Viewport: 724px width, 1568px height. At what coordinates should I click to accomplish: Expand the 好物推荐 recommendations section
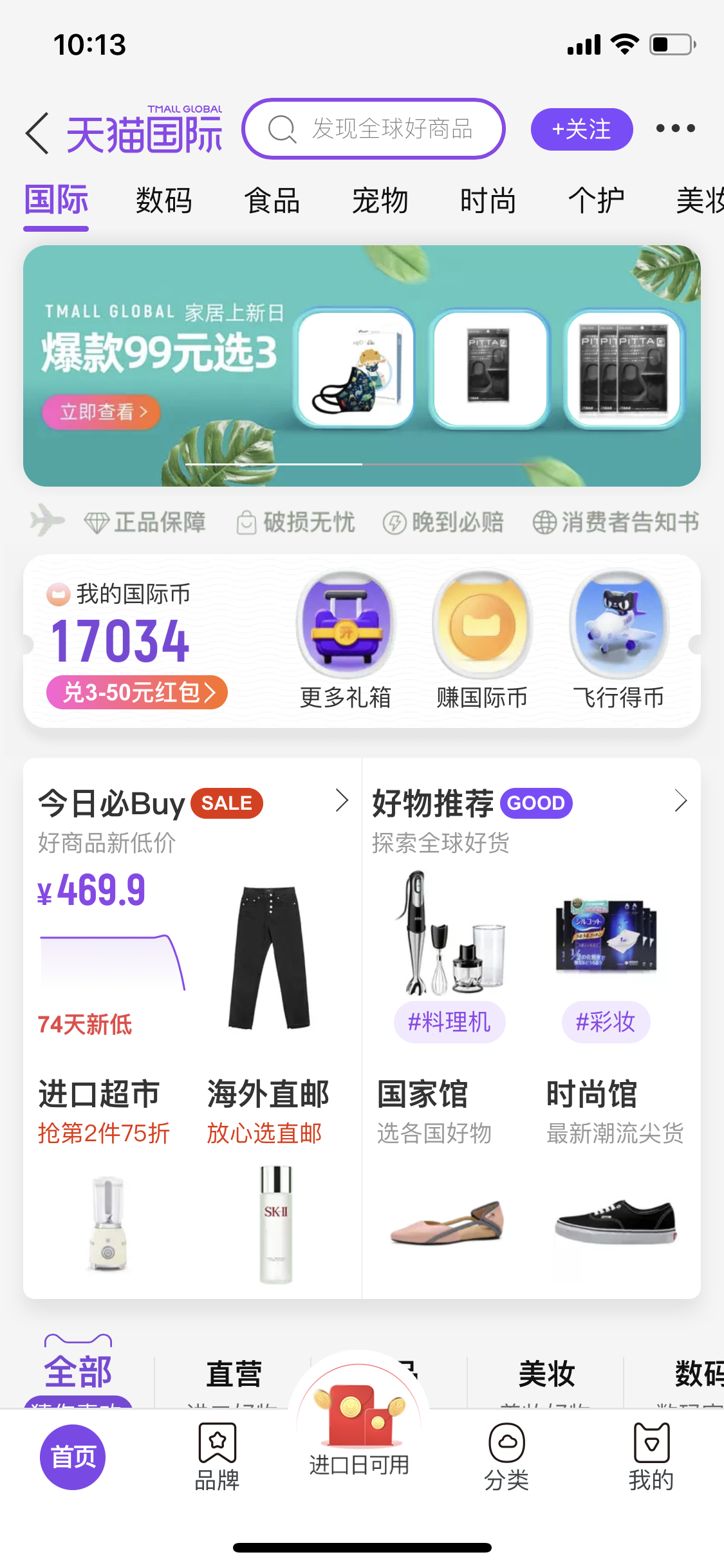[680, 801]
